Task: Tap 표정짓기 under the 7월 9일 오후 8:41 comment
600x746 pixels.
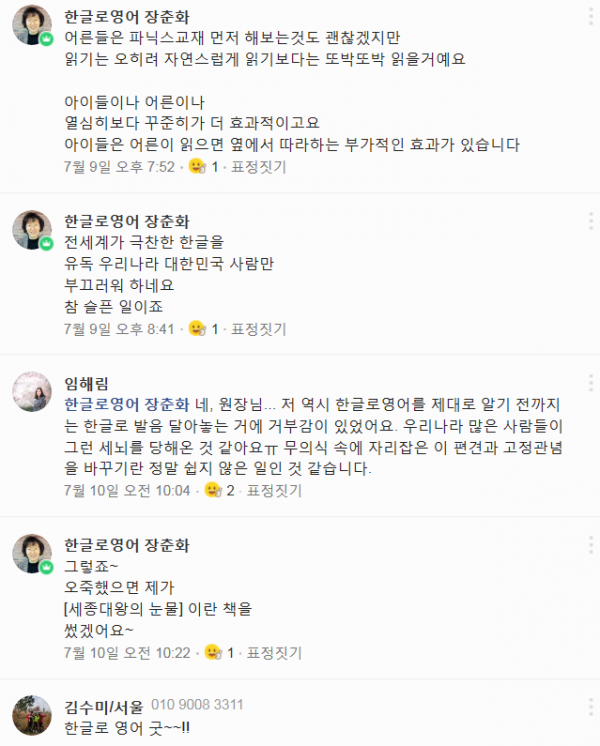Action: [258, 328]
